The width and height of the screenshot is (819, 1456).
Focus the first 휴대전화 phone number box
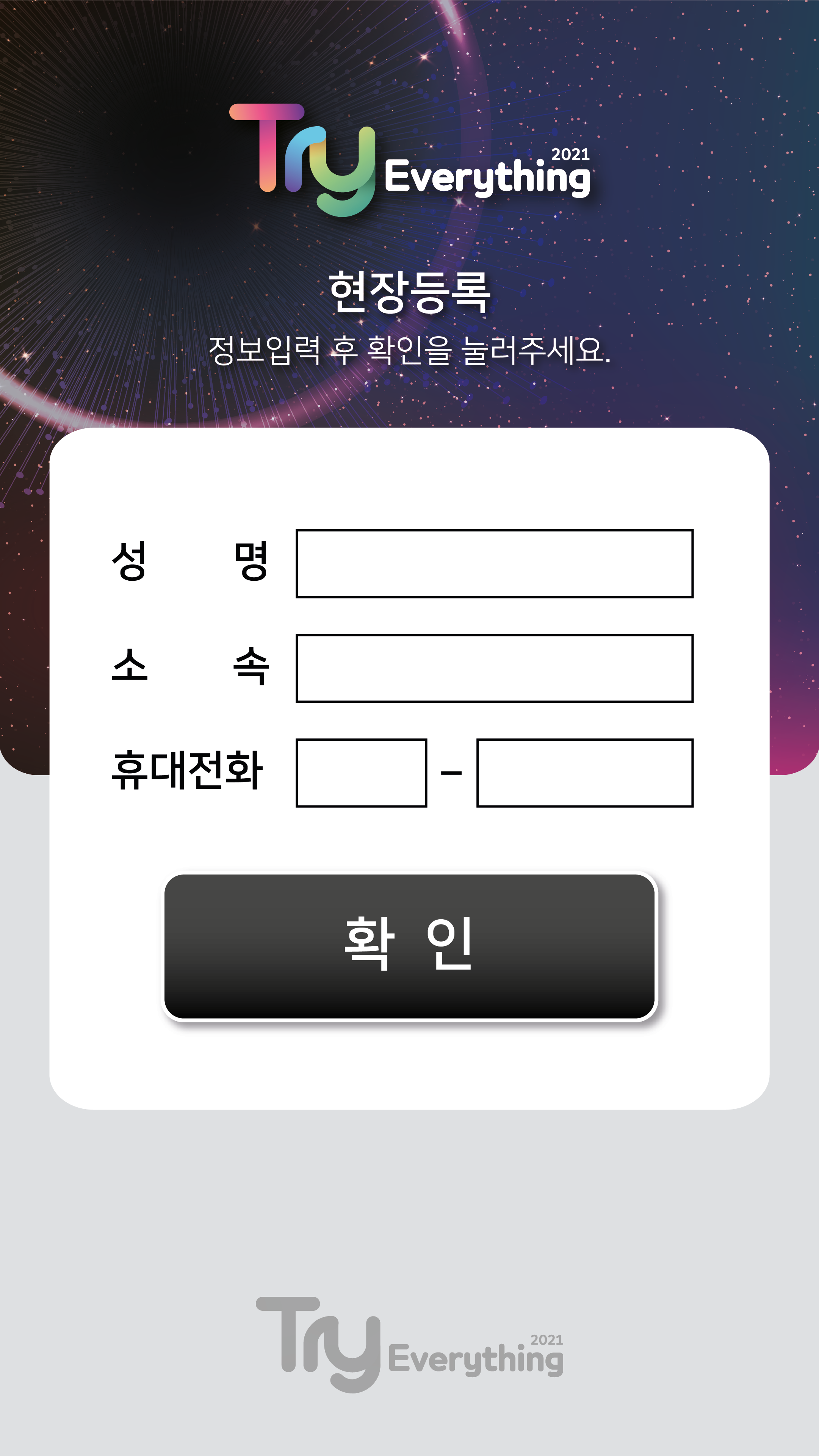point(360,773)
